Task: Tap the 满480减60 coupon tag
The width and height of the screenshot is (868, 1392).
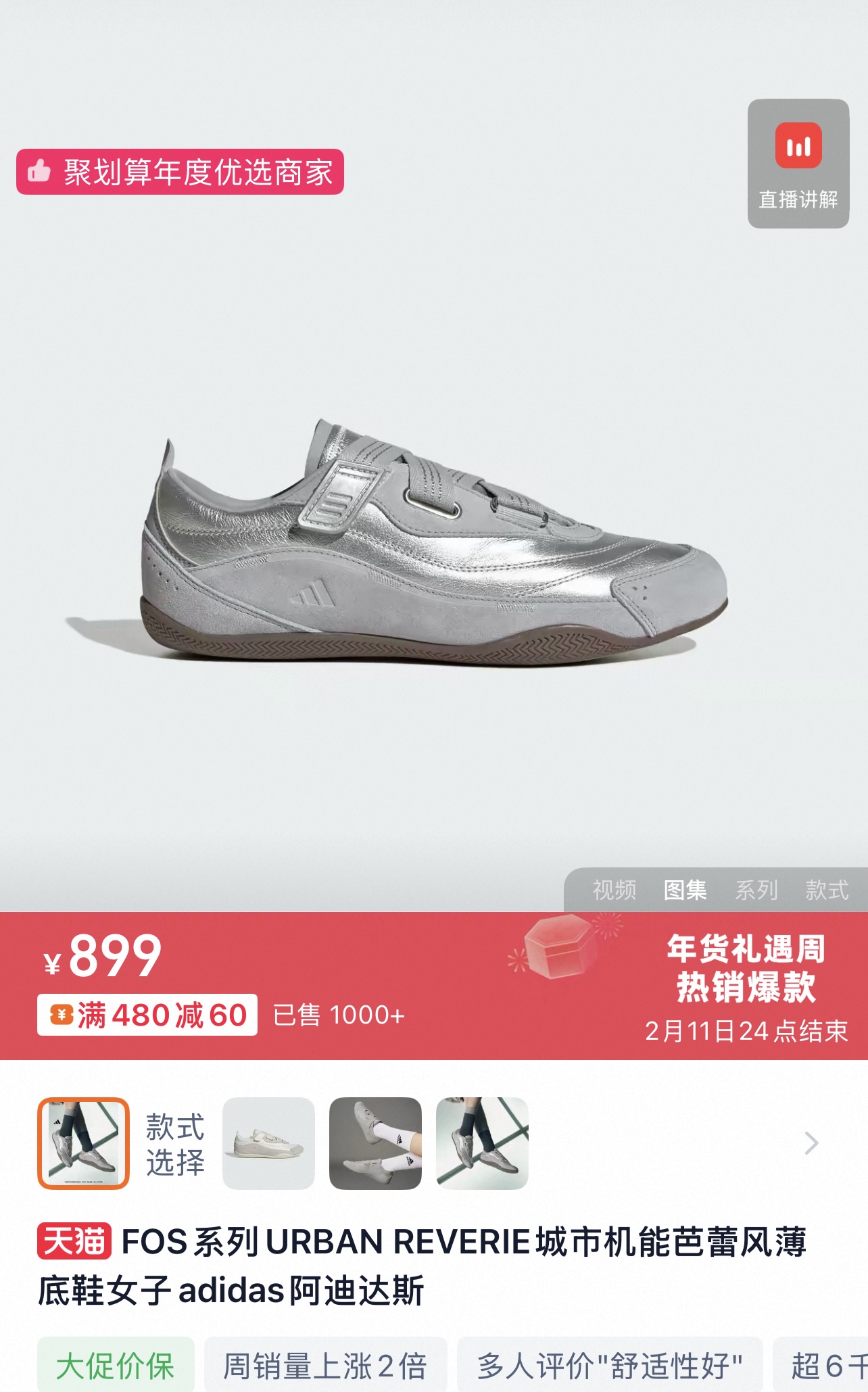Action: pos(147,1015)
